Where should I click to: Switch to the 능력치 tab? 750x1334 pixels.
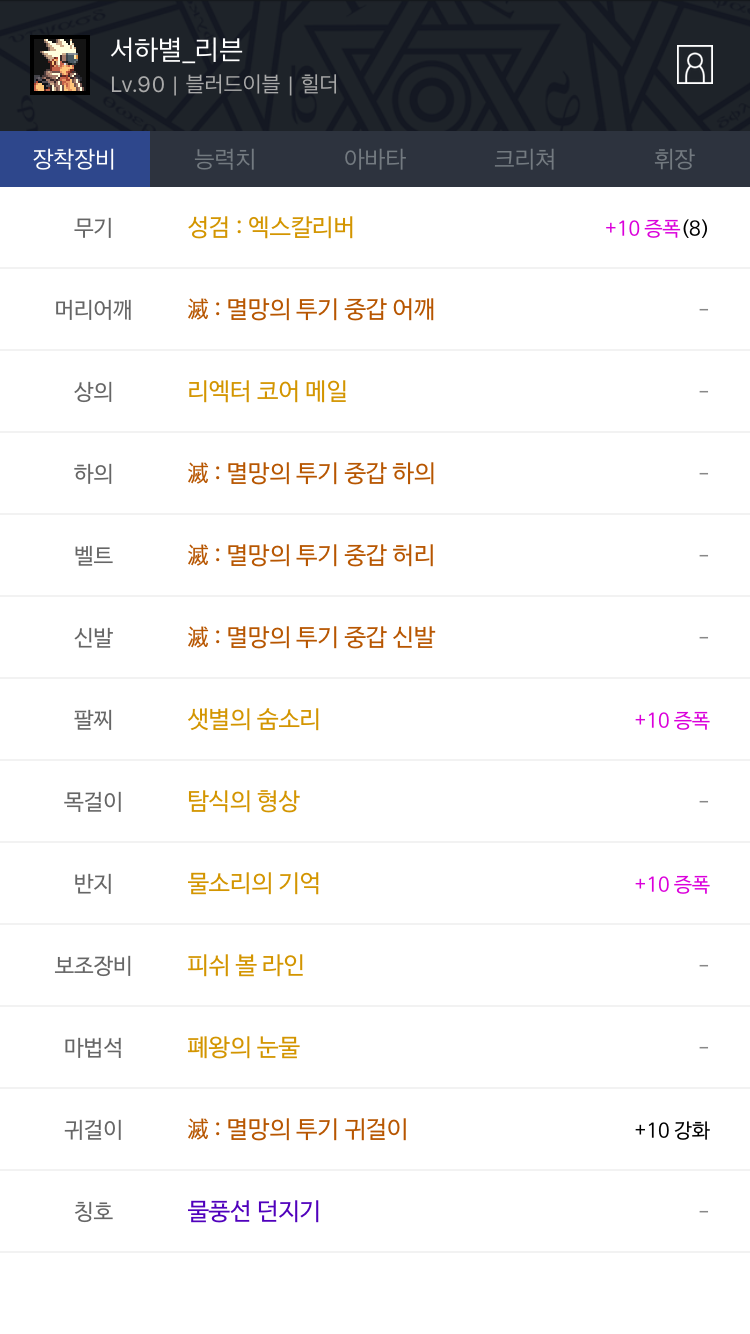click(x=225, y=159)
